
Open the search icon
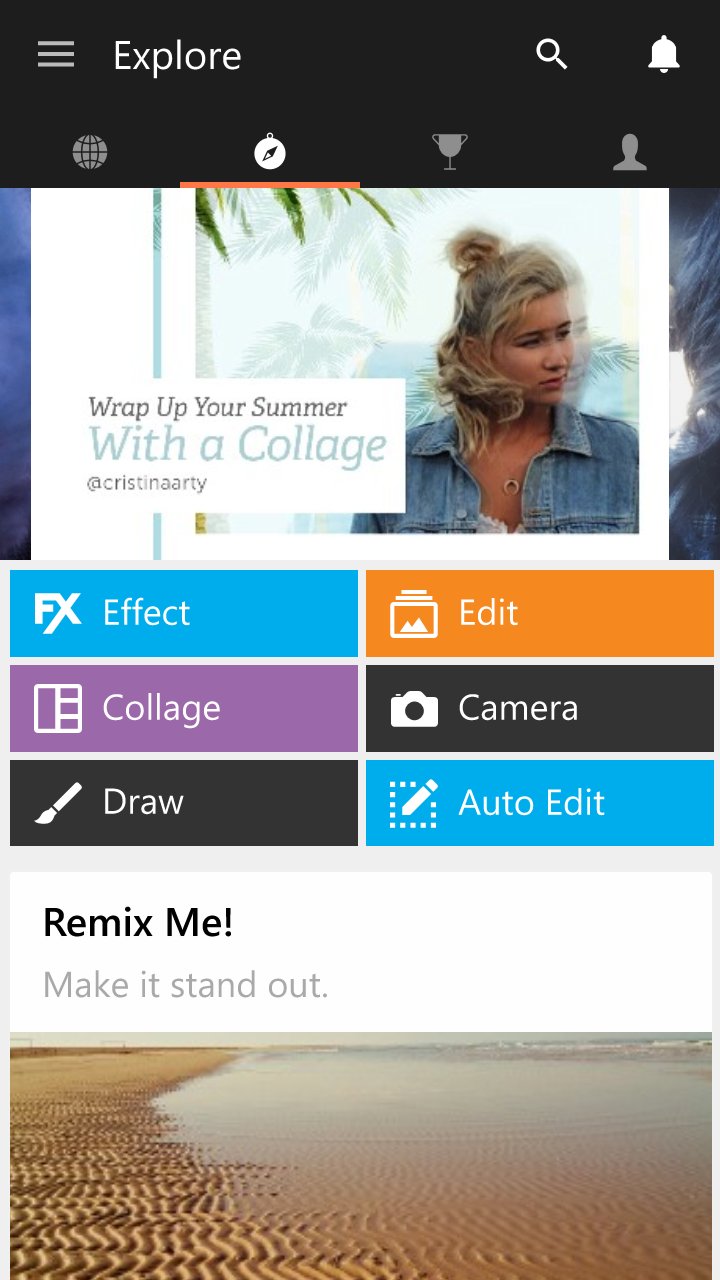tap(552, 54)
